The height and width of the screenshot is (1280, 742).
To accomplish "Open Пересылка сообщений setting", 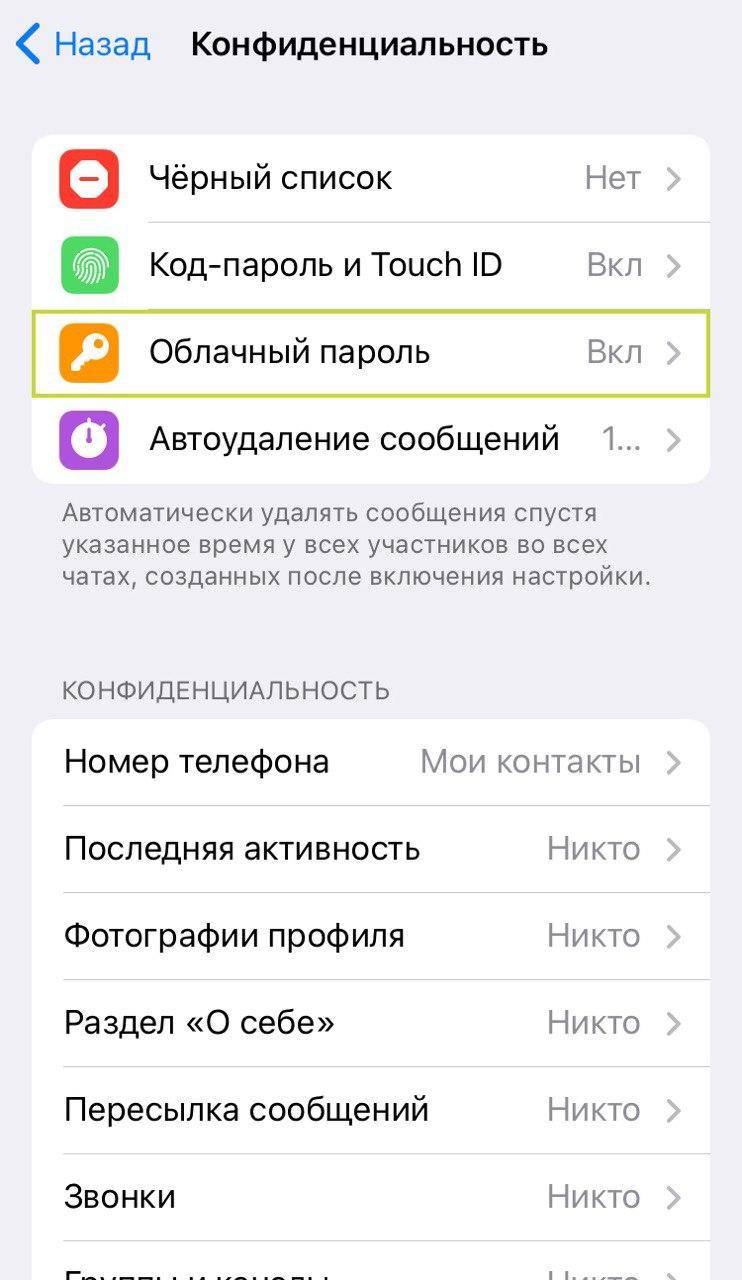I will pyautogui.click(x=370, y=1110).
